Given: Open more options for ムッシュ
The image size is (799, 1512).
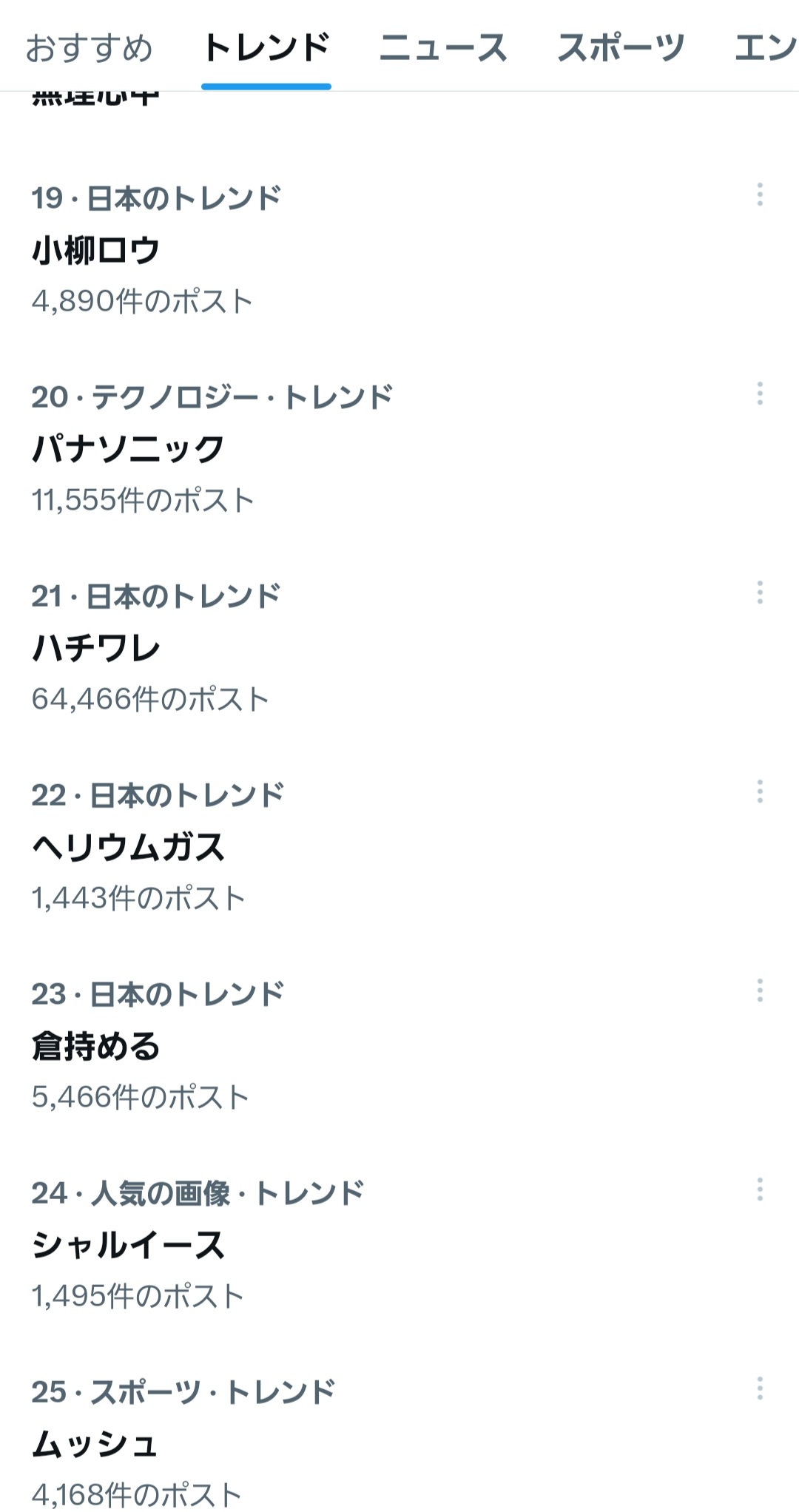Looking at the screenshot, I should [760, 1388].
